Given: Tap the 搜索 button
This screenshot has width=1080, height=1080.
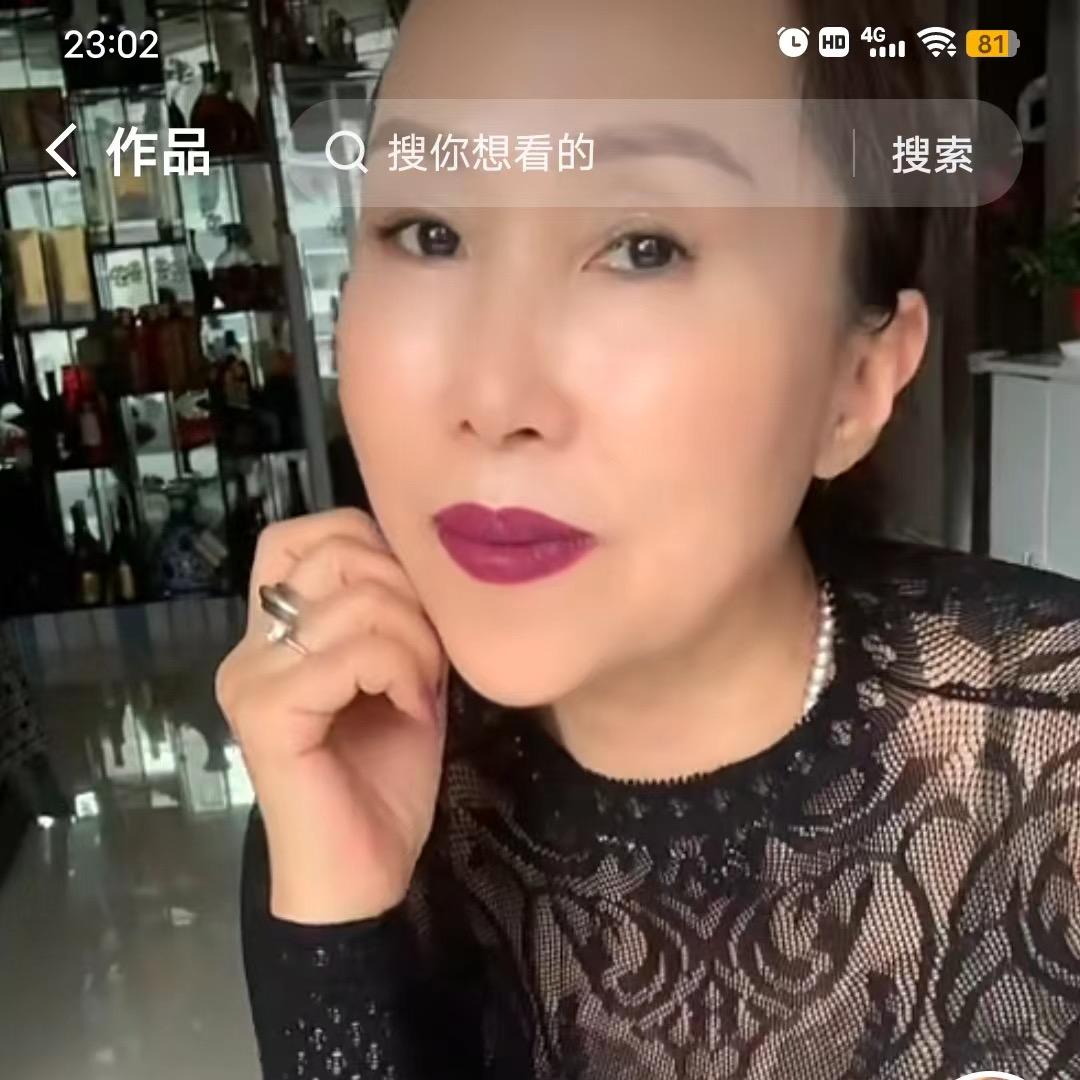Looking at the screenshot, I should 933,154.
